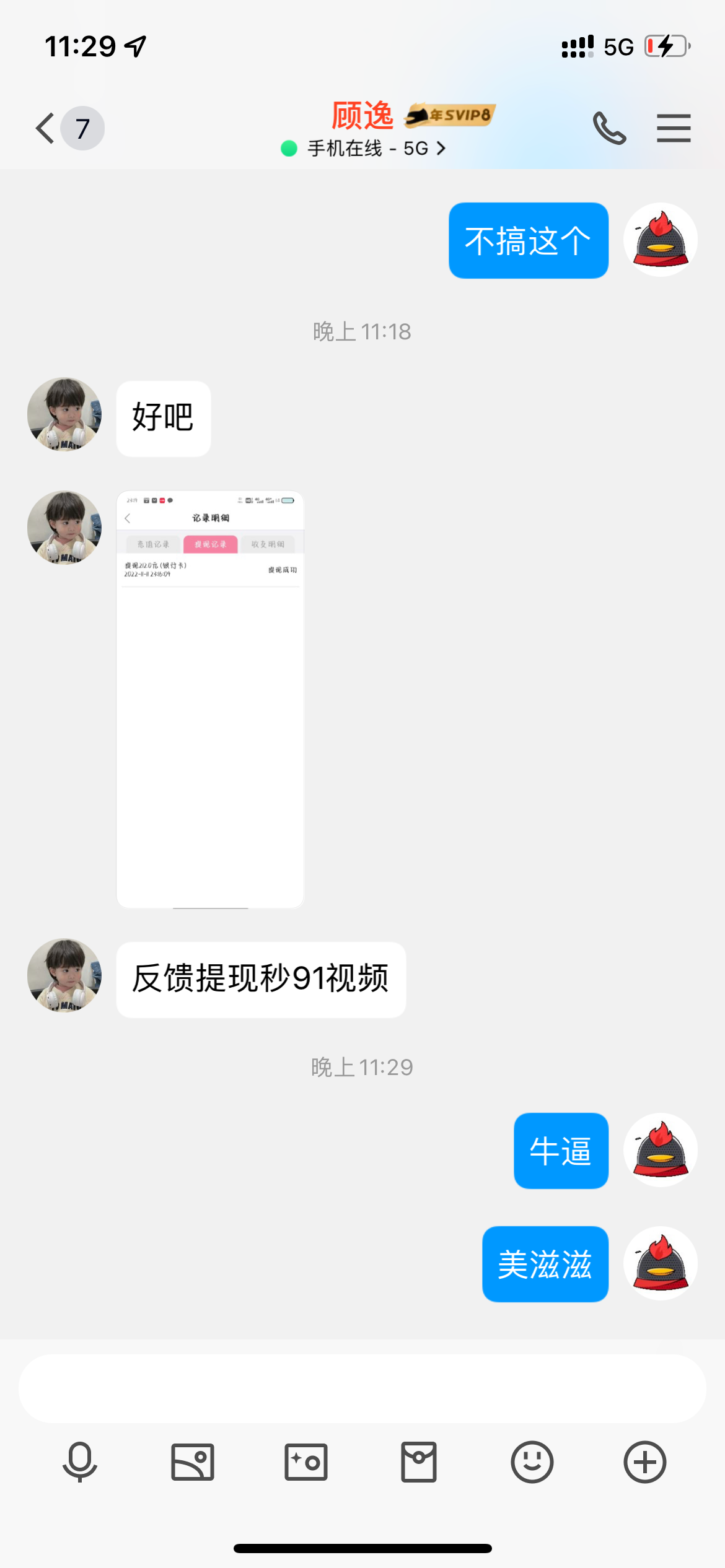725x1568 pixels.
Task: Go back to the message list
Action: [46, 128]
